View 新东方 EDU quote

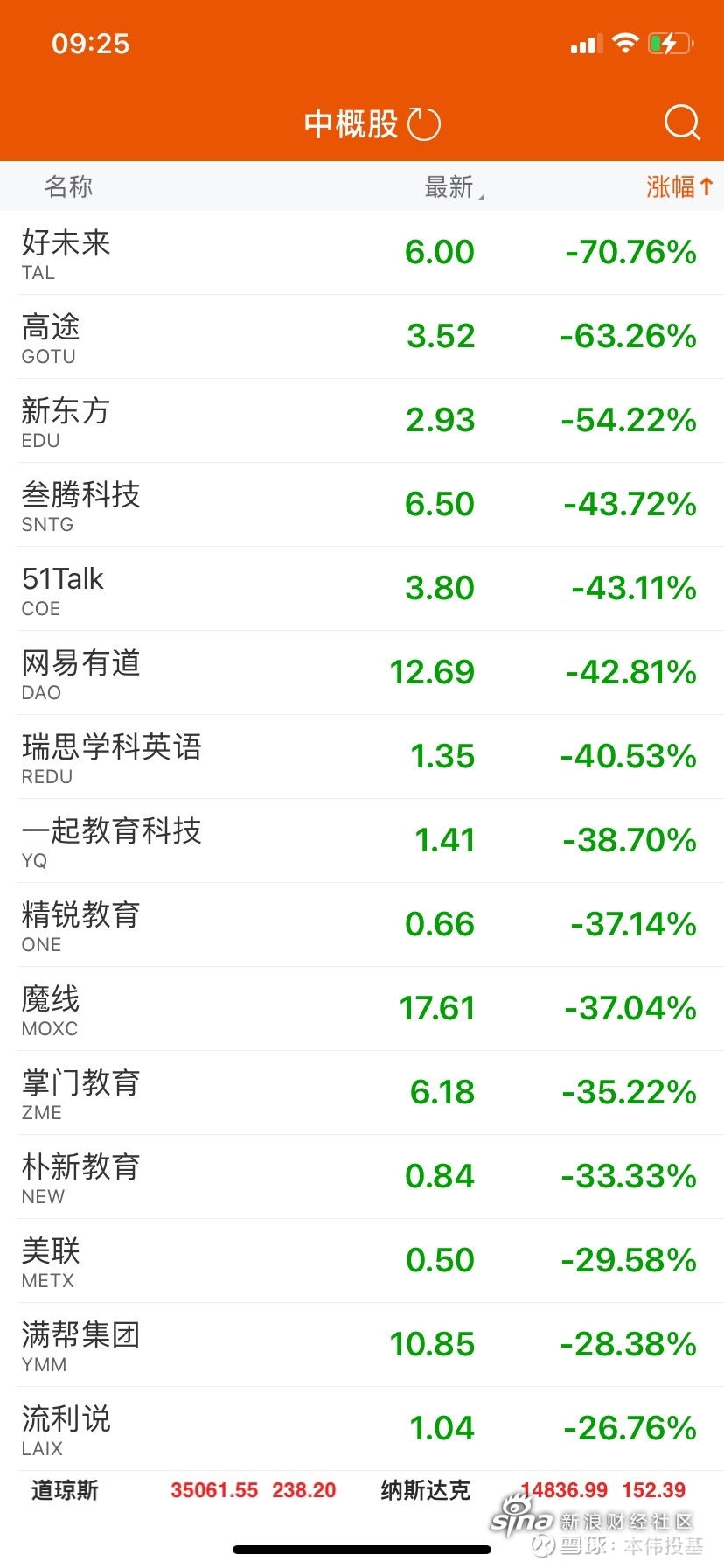[362, 421]
